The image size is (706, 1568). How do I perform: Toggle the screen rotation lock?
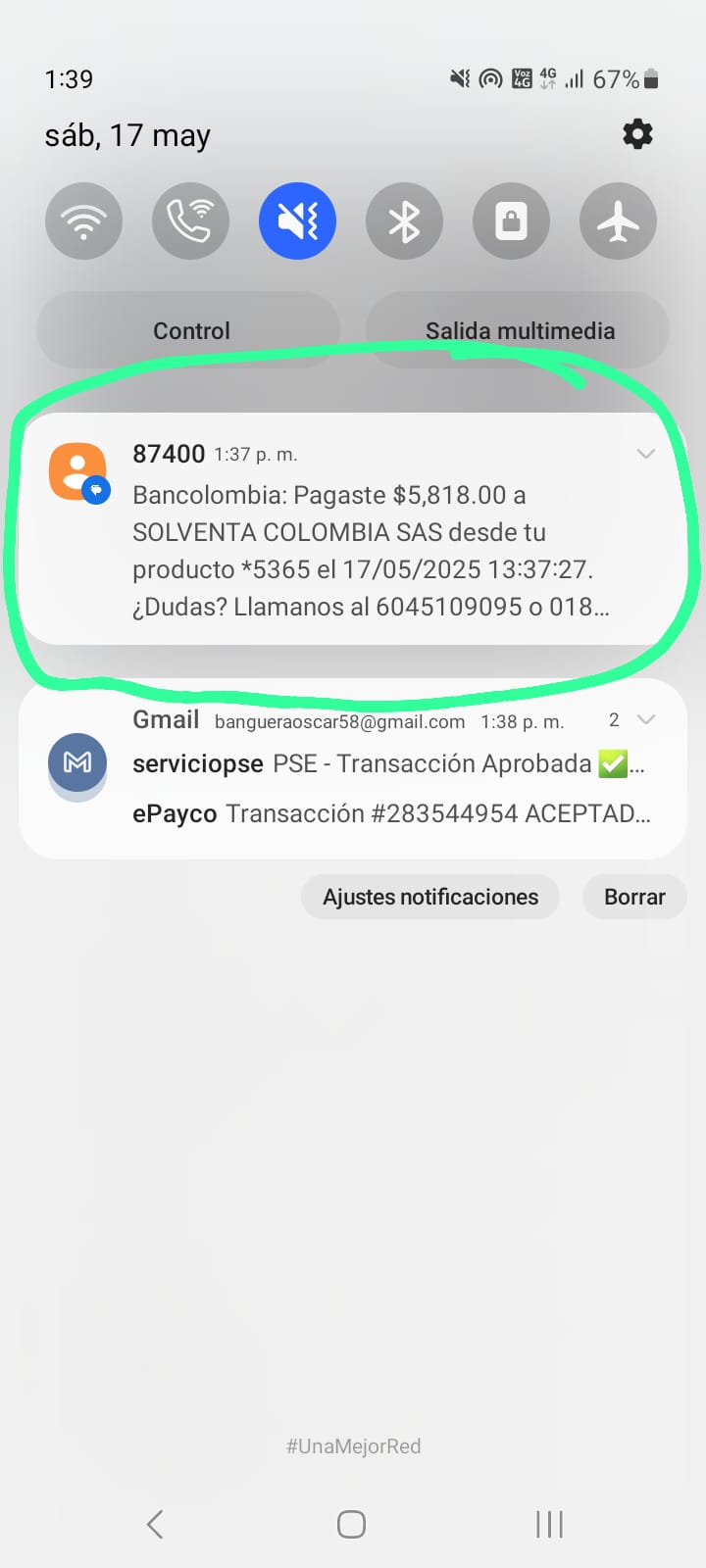click(x=511, y=221)
